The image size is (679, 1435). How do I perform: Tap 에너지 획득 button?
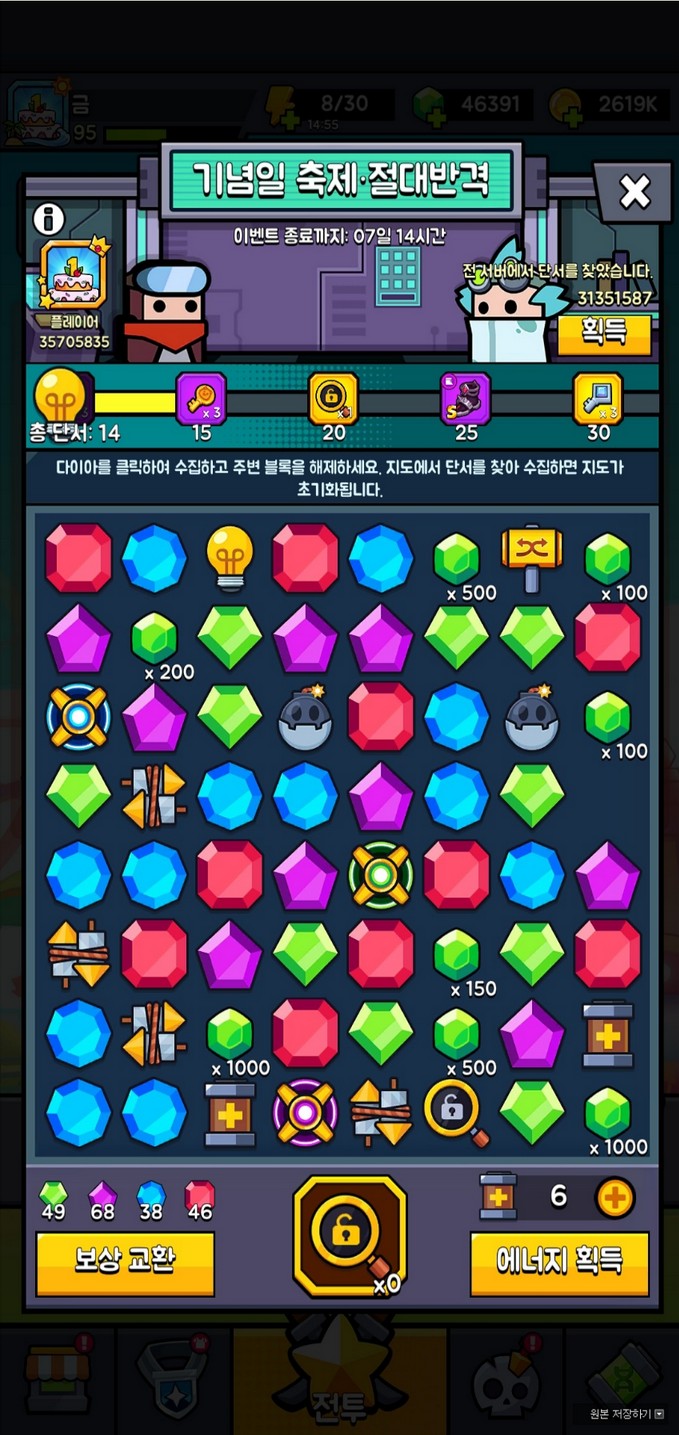point(559,1262)
